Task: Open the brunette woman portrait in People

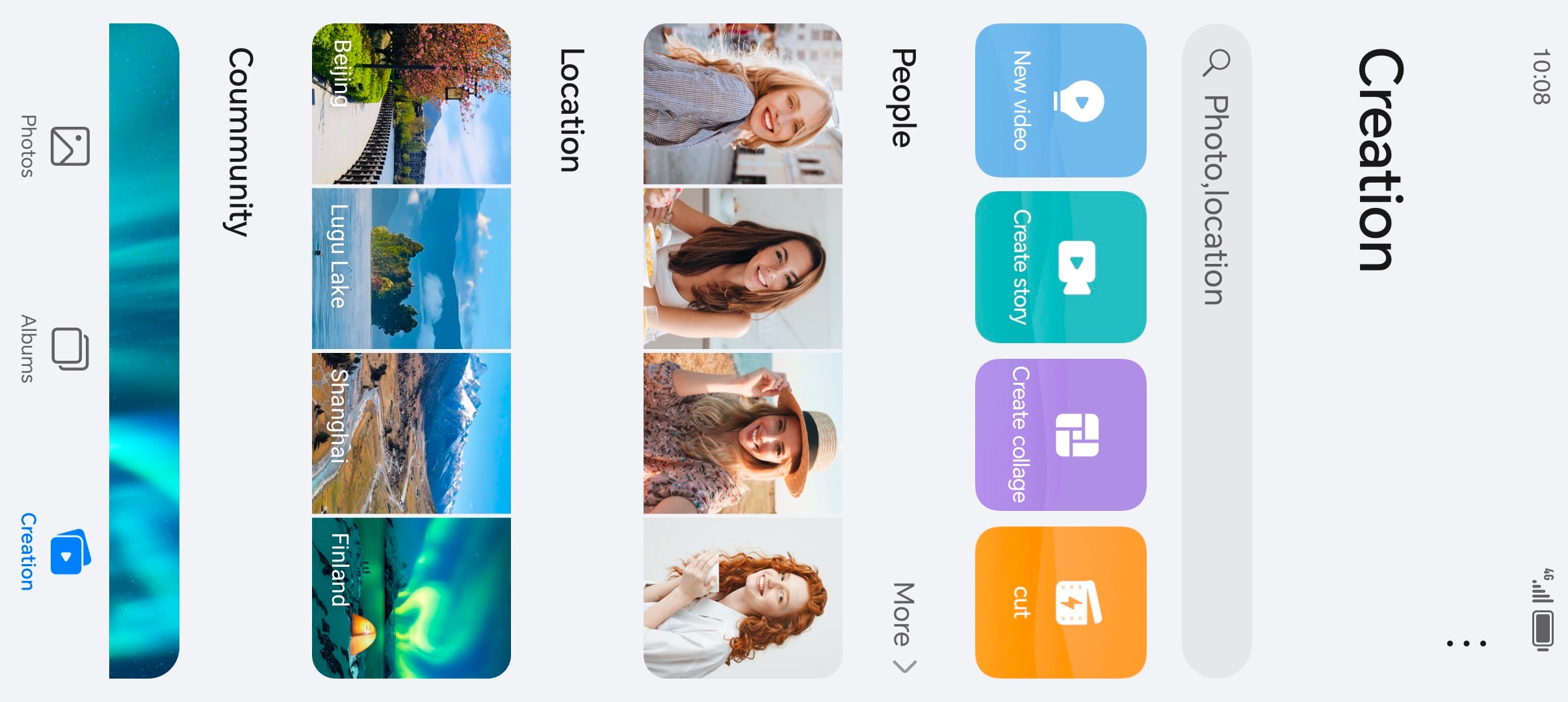Action: (742, 268)
